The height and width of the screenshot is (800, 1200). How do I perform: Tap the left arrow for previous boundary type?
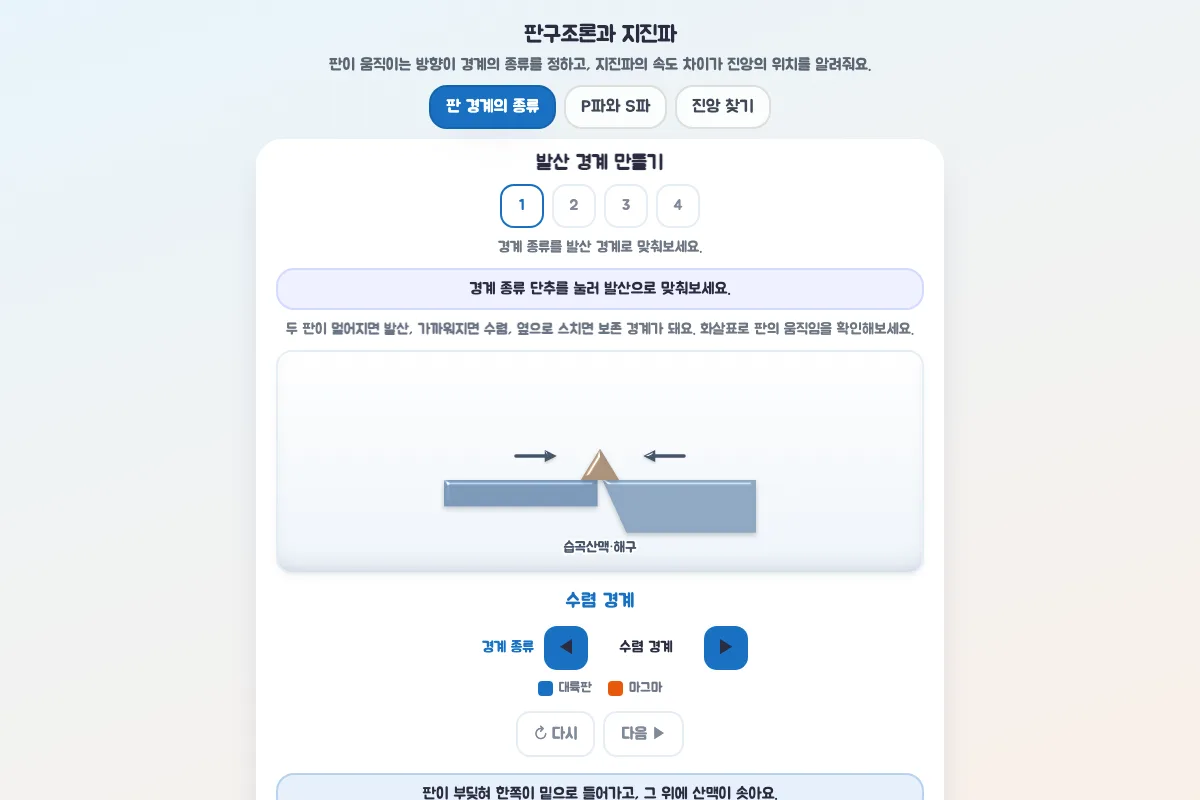566,648
